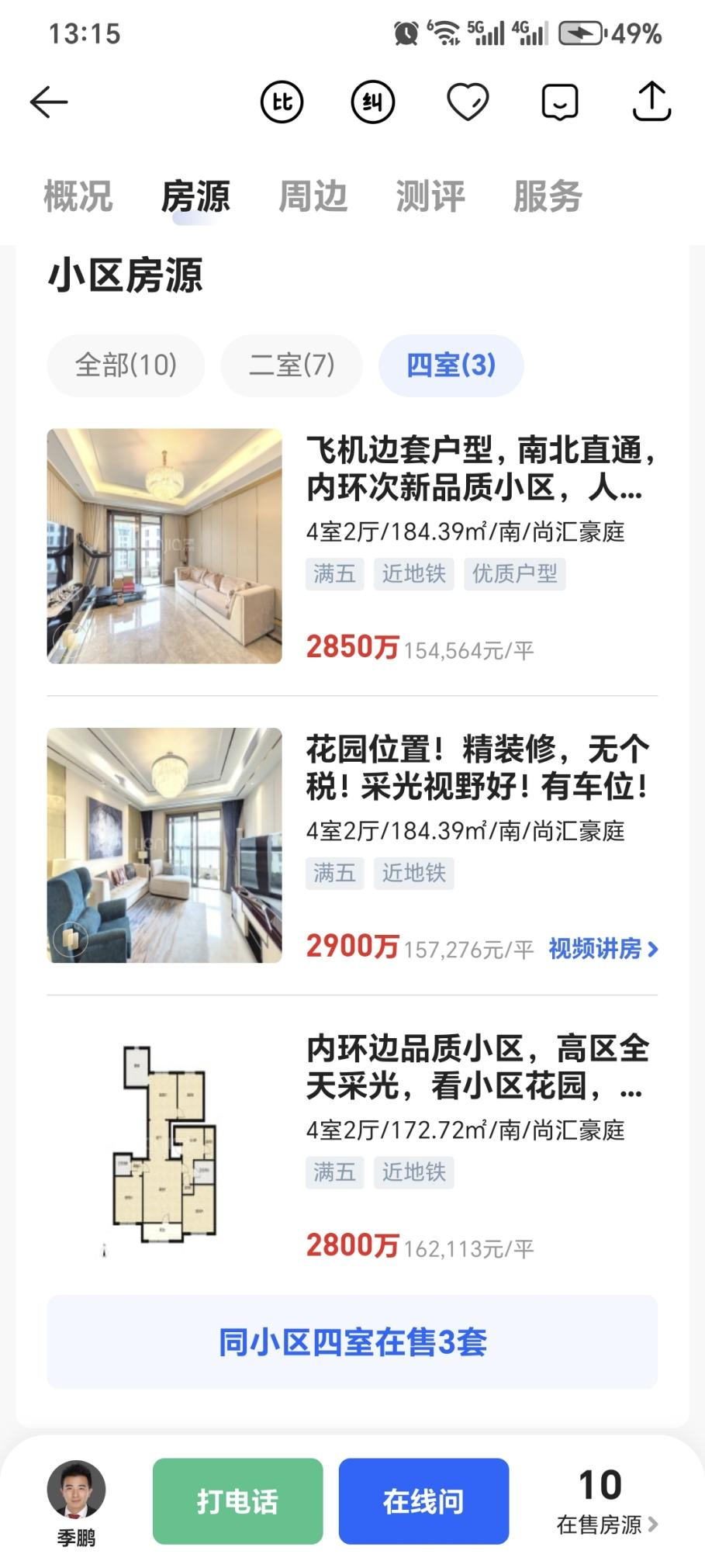Tap the 在线问 online inquiry button

[423, 1500]
